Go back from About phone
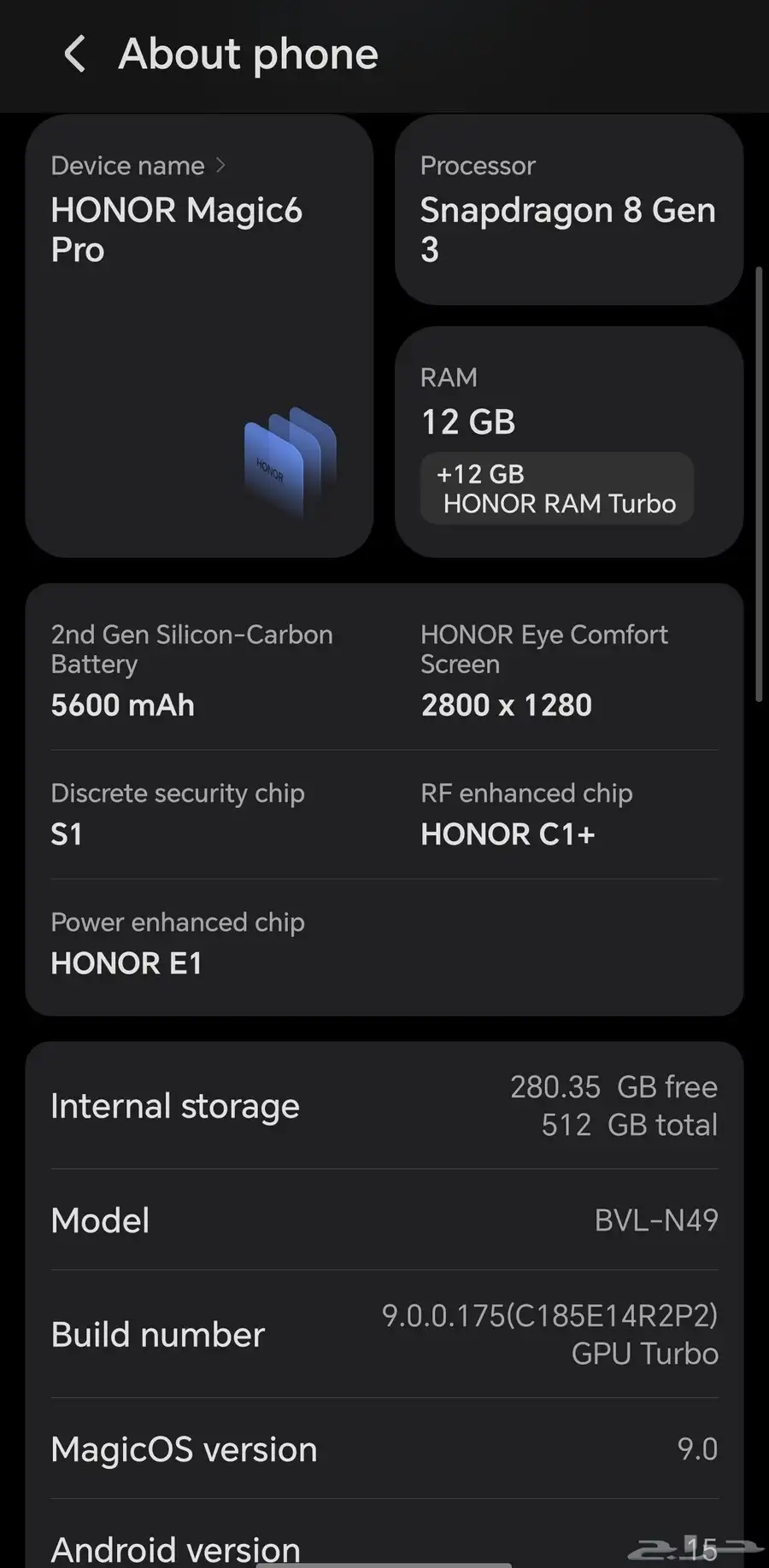The width and height of the screenshot is (769, 1568). tap(74, 54)
